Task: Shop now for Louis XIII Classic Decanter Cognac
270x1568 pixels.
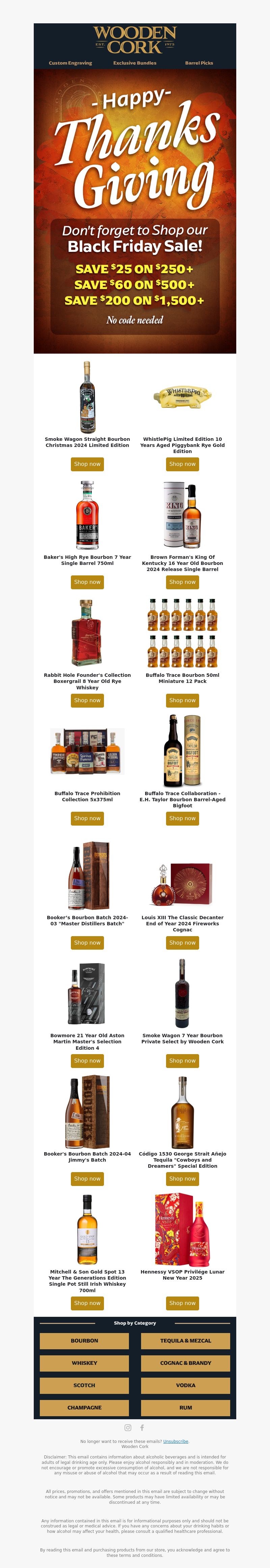Action: click(183, 942)
